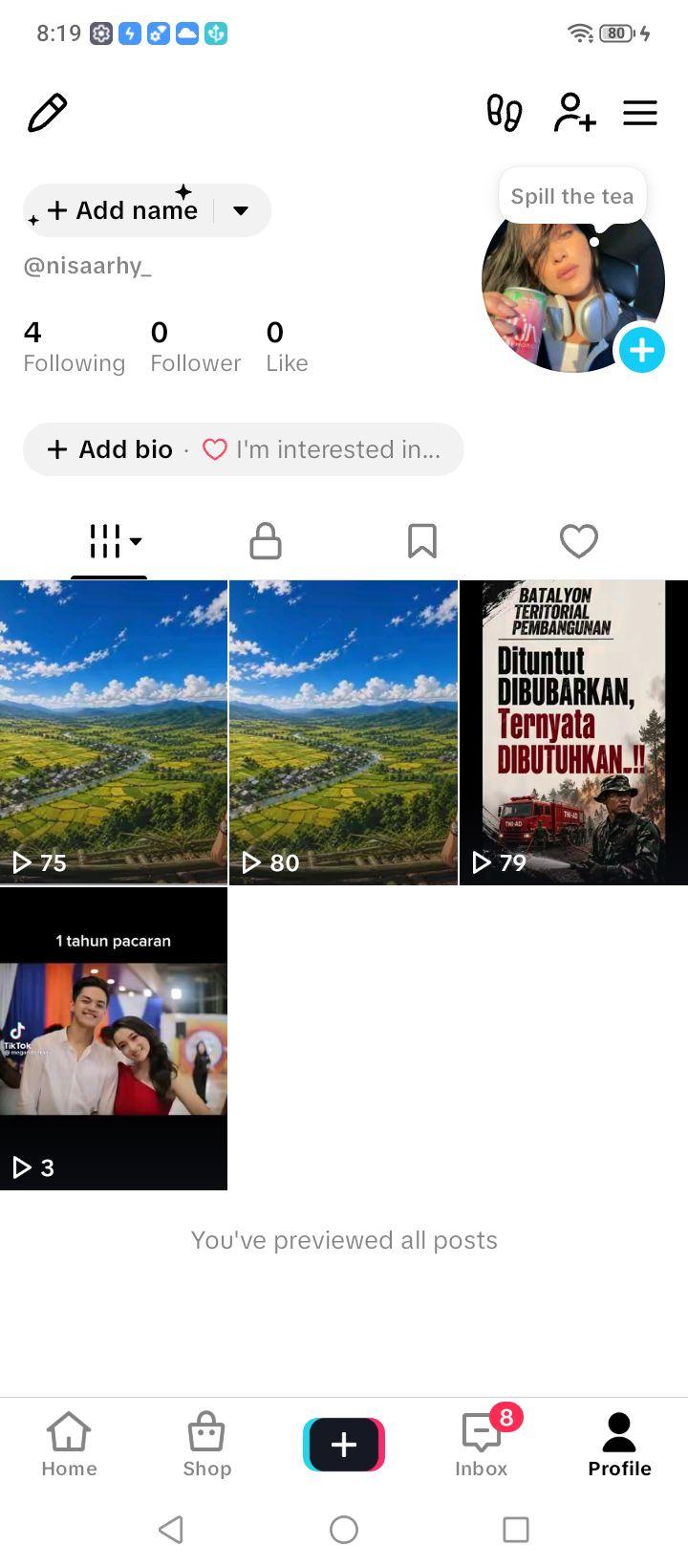Tap the Spill the tea bubble
688x1568 pixels.
tap(572, 196)
